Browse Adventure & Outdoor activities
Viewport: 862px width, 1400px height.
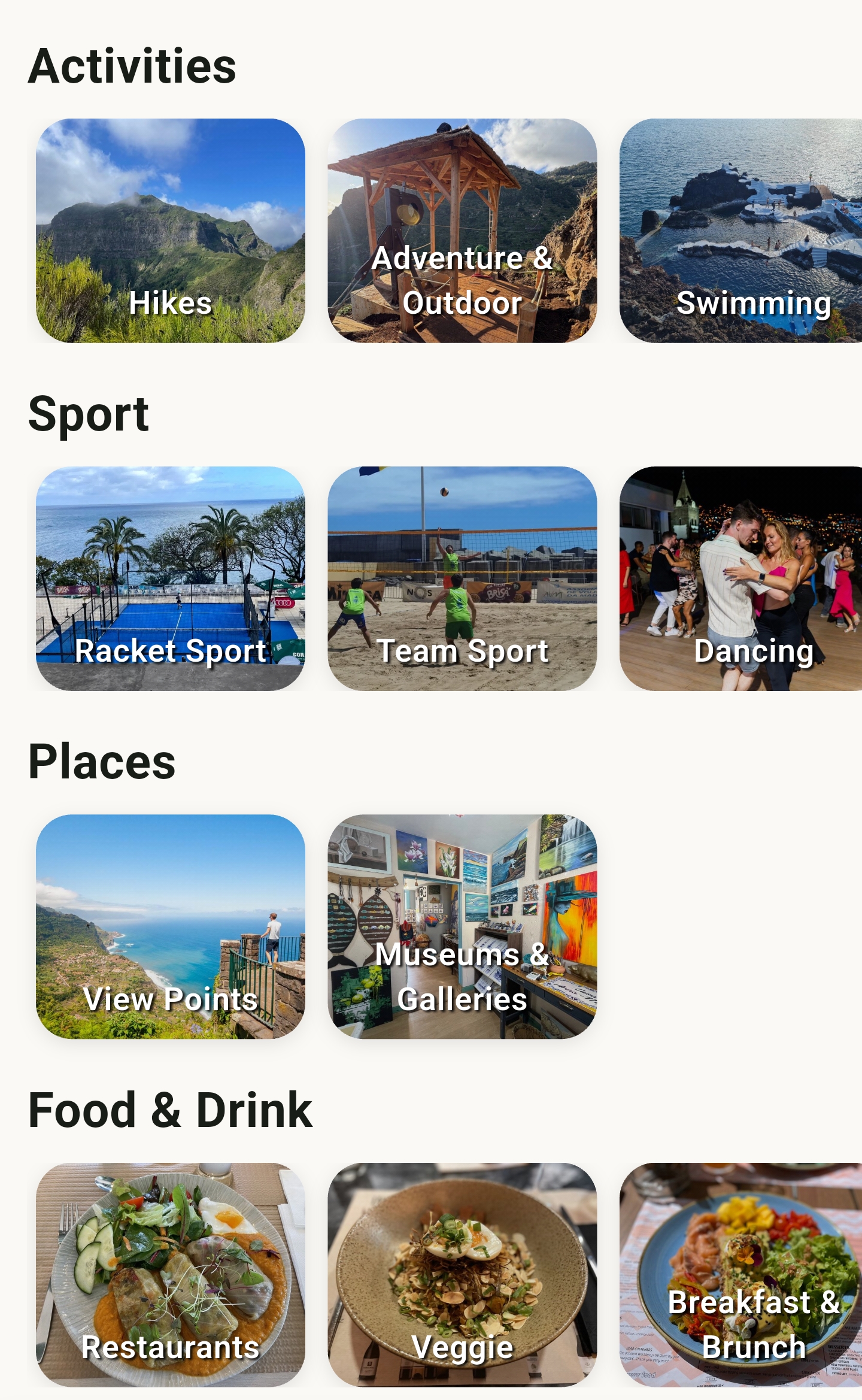point(462,231)
